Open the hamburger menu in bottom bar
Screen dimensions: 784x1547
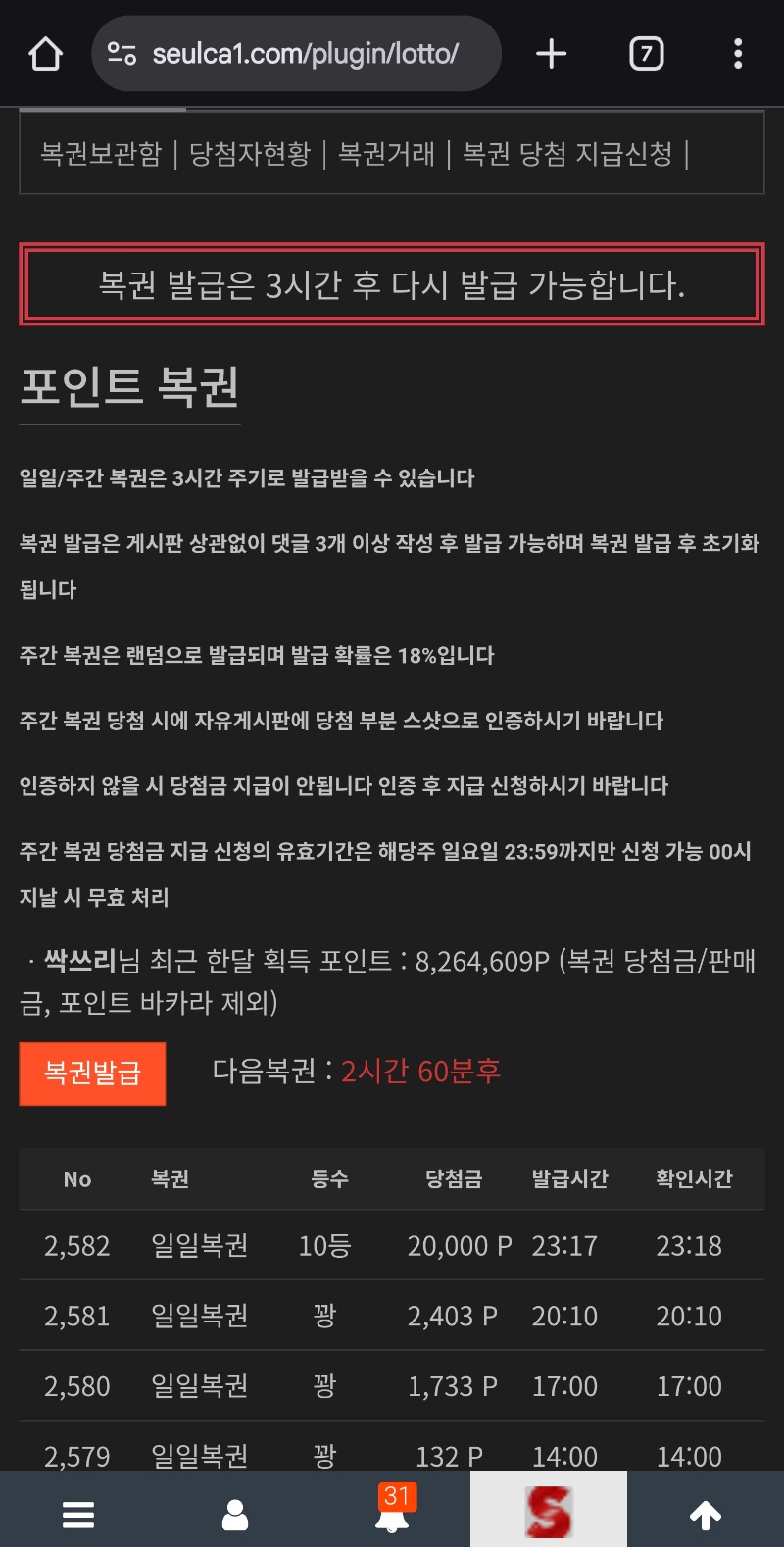(78, 1515)
